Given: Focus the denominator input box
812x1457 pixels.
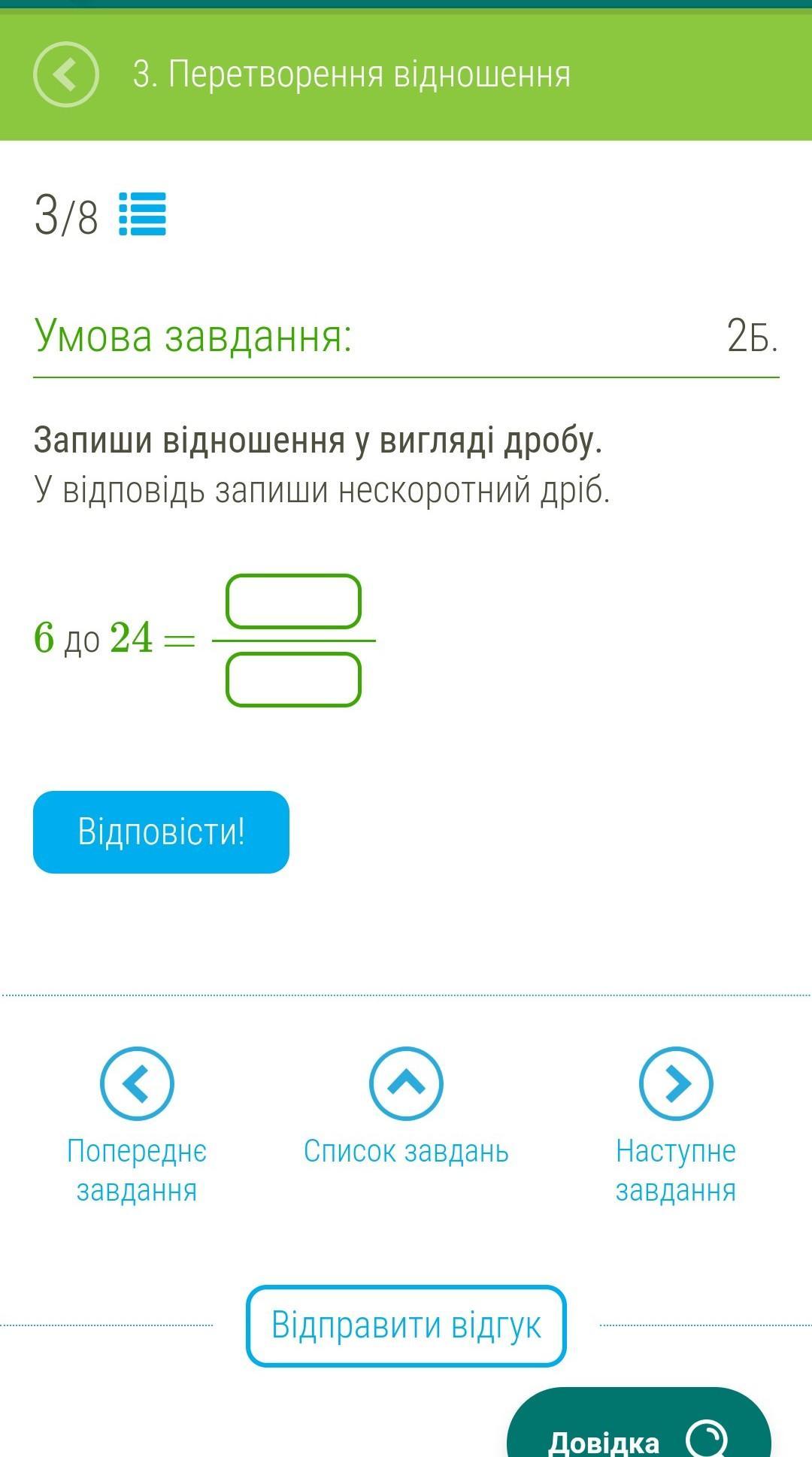Looking at the screenshot, I should tap(294, 680).
